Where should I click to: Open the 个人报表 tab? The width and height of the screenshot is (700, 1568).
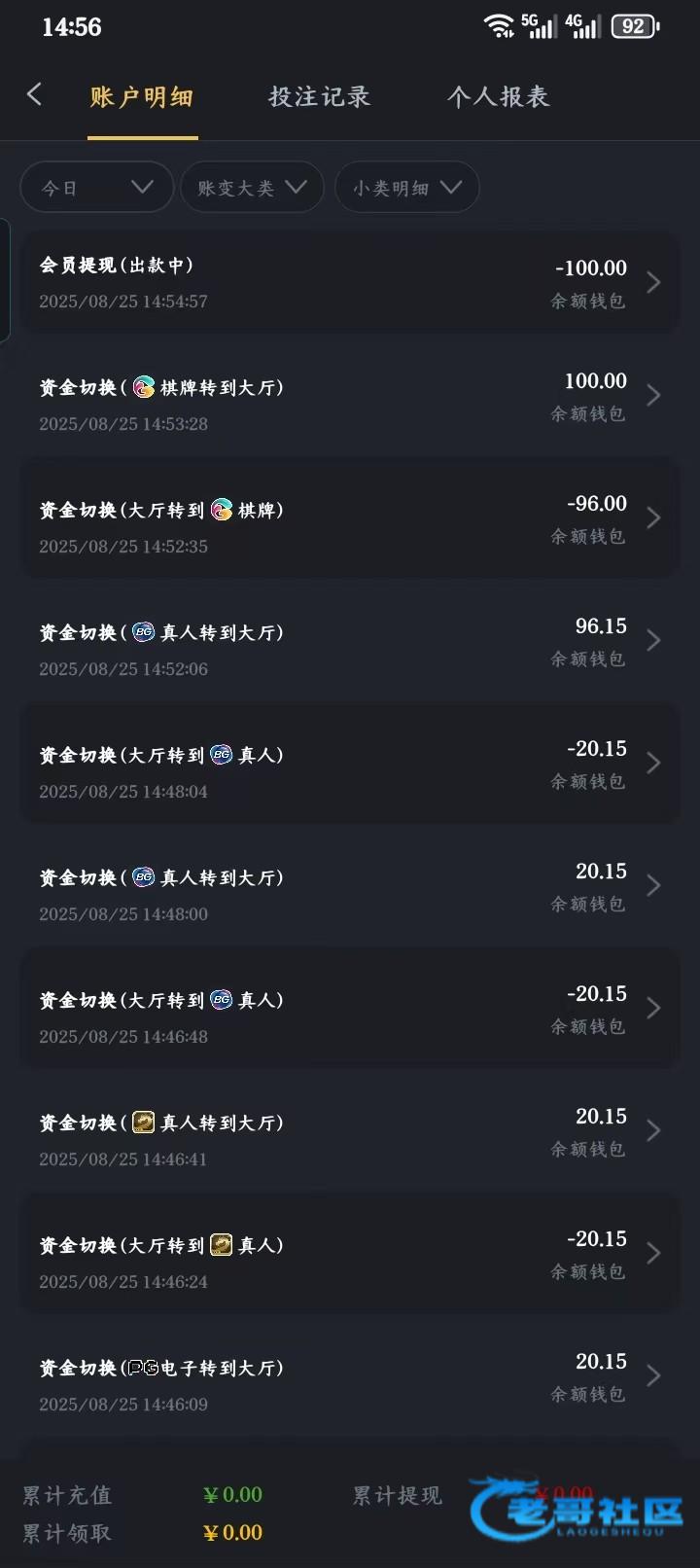pyautogui.click(x=498, y=97)
